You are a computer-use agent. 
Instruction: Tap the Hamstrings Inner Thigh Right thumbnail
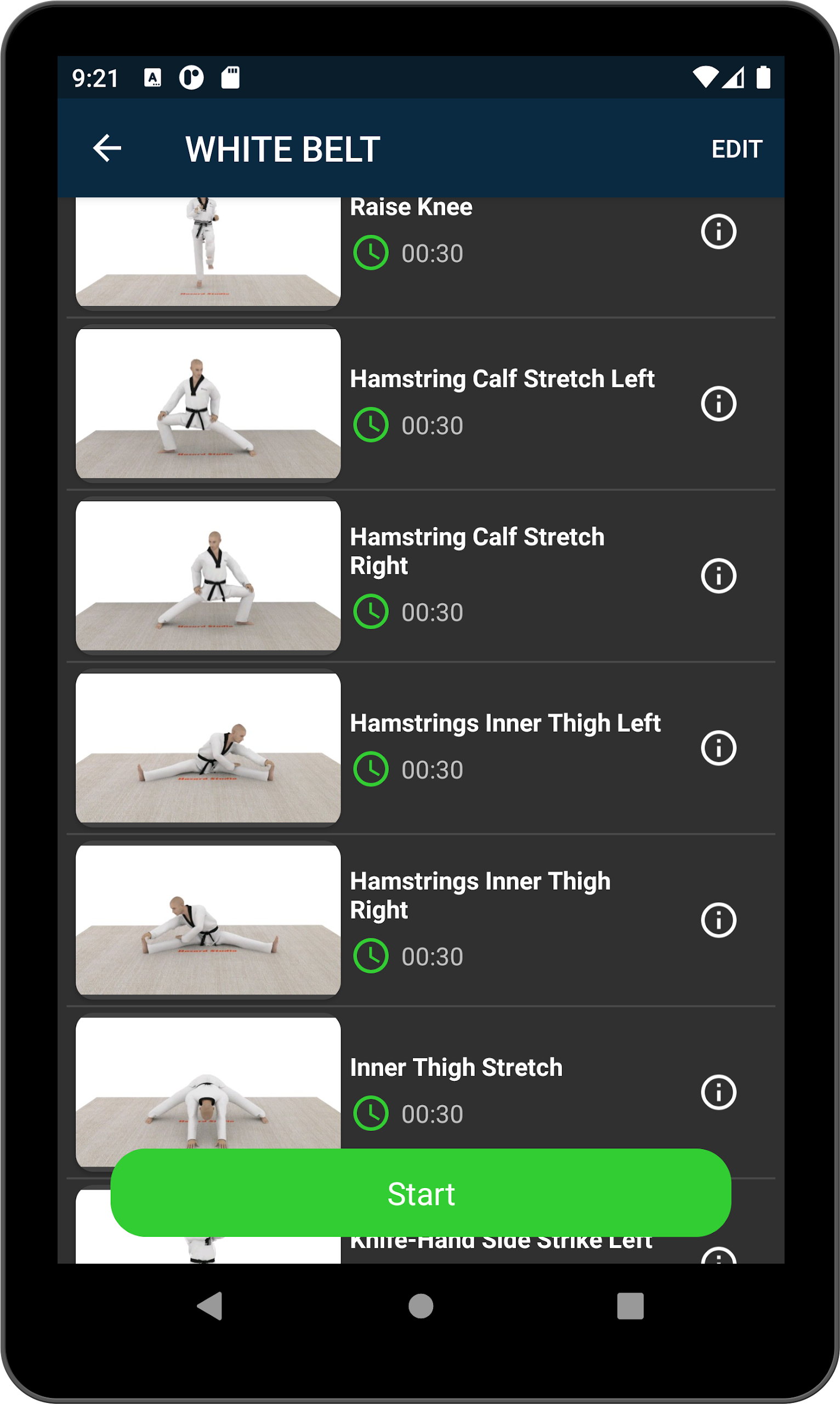pyautogui.click(x=208, y=920)
